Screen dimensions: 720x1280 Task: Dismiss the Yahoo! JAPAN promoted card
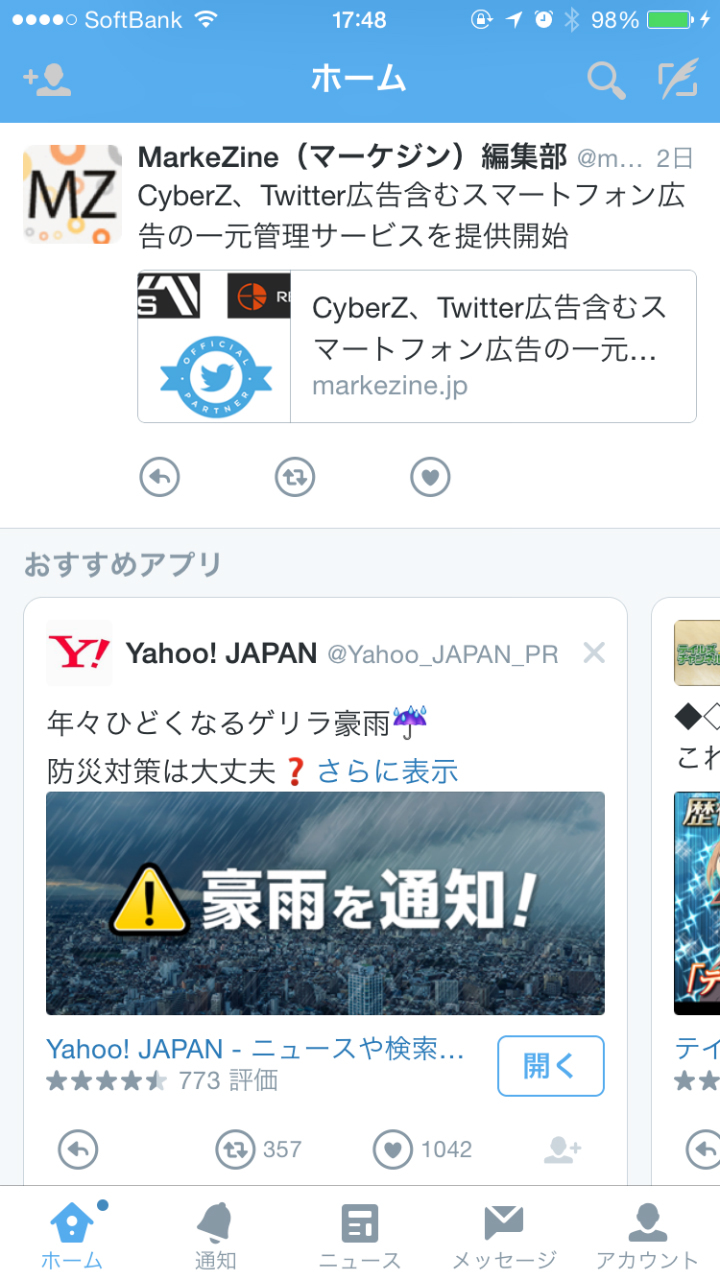pyautogui.click(x=594, y=653)
